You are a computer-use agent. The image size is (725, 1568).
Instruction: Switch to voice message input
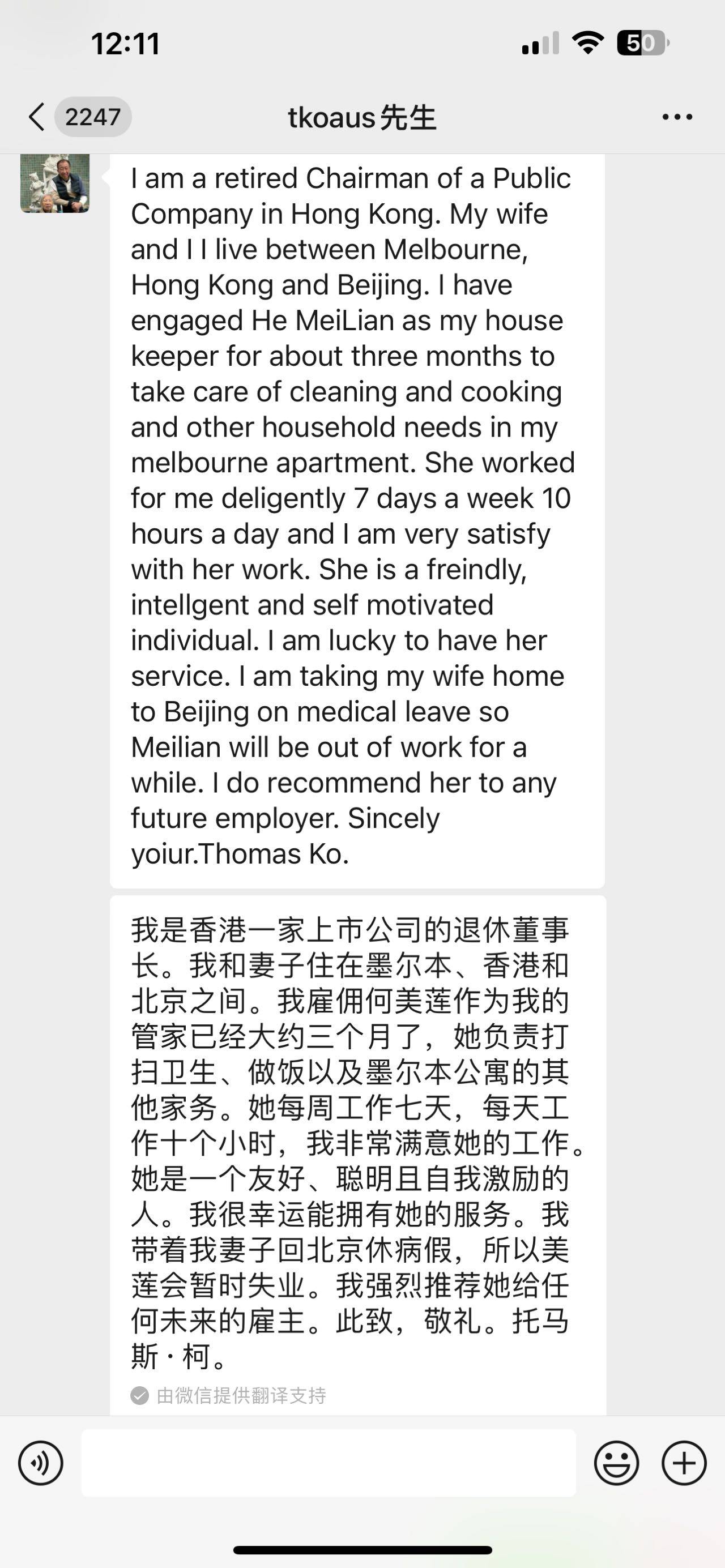click(41, 1463)
